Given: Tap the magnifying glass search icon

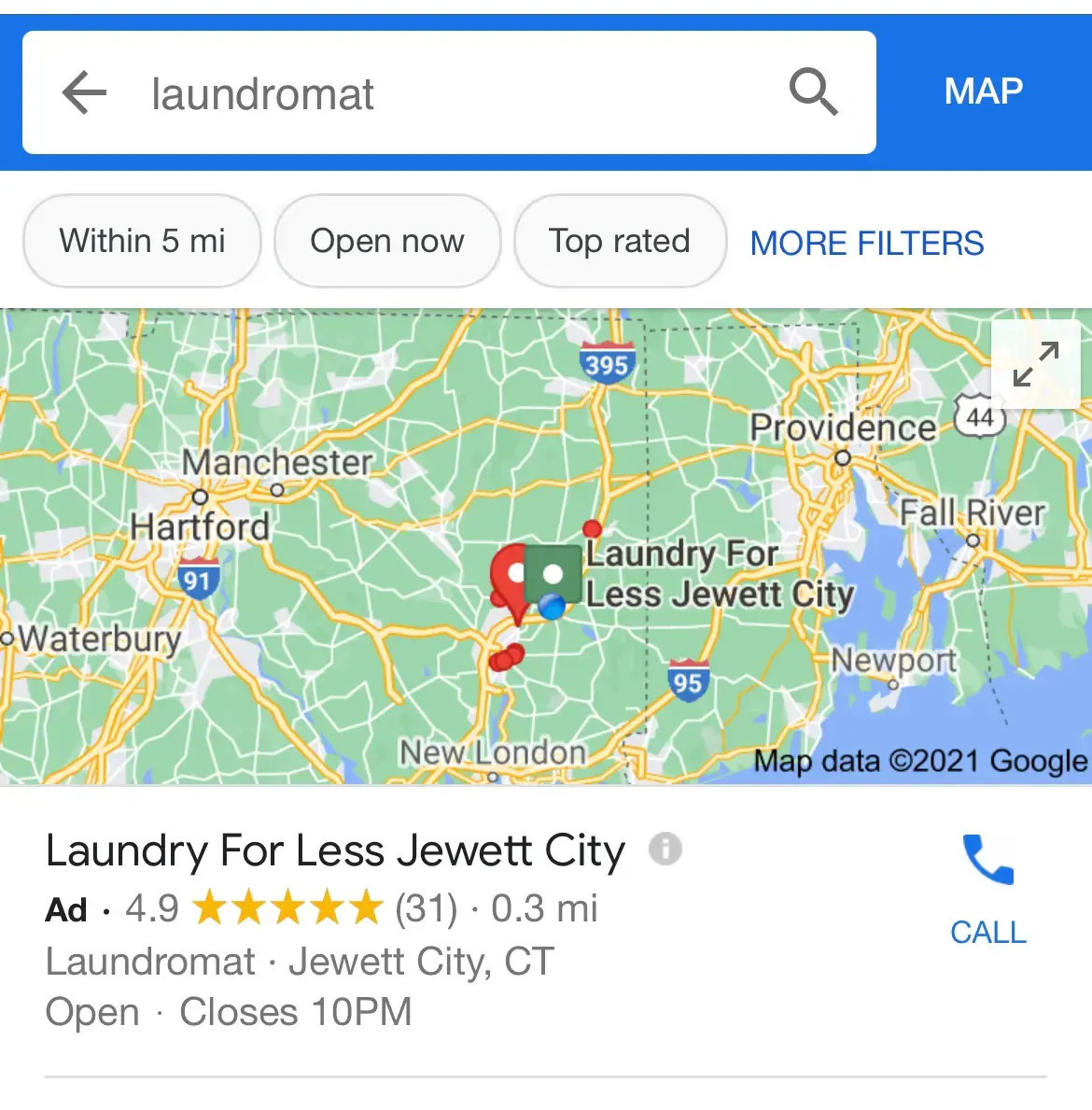Looking at the screenshot, I should [813, 91].
